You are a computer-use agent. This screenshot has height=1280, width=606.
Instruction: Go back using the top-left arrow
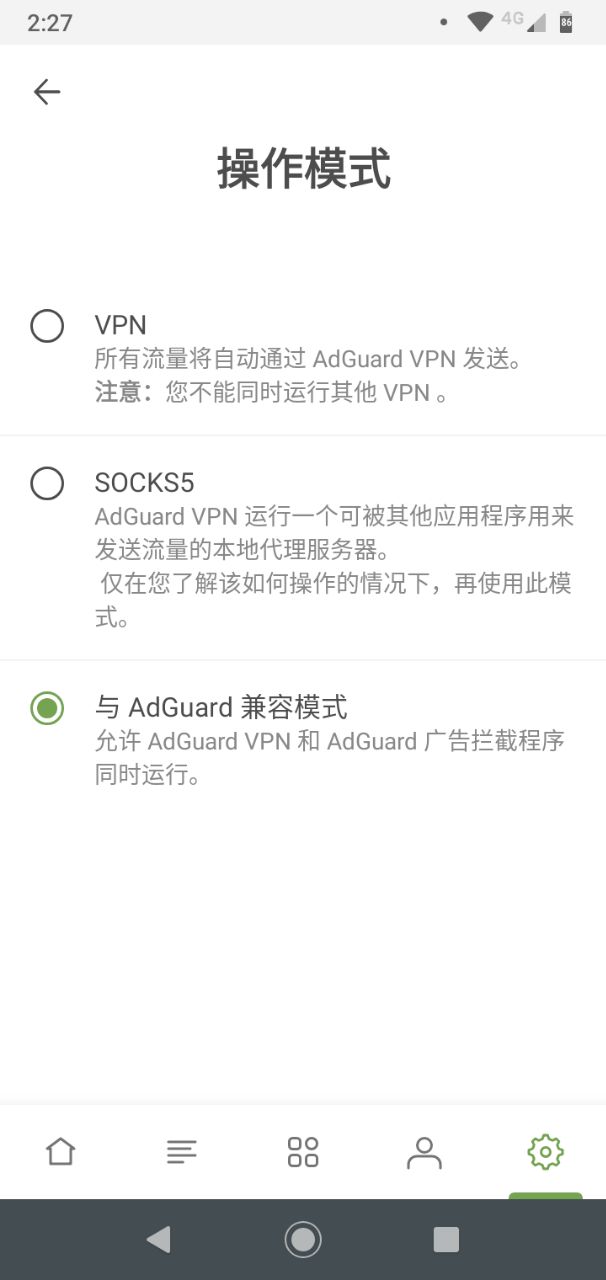(47, 92)
